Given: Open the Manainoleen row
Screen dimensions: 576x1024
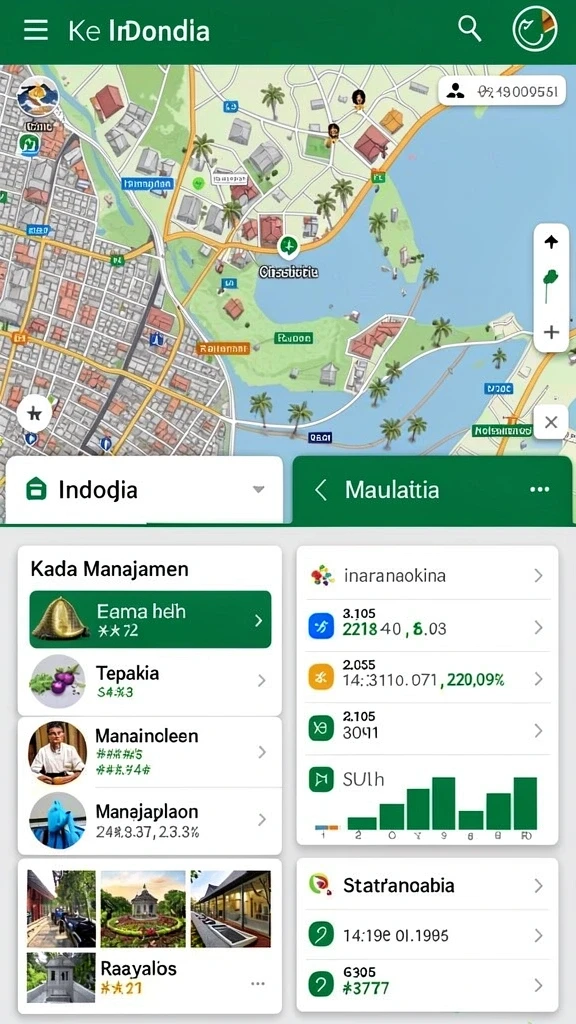Looking at the screenshot, I should (x=150, y=752).
